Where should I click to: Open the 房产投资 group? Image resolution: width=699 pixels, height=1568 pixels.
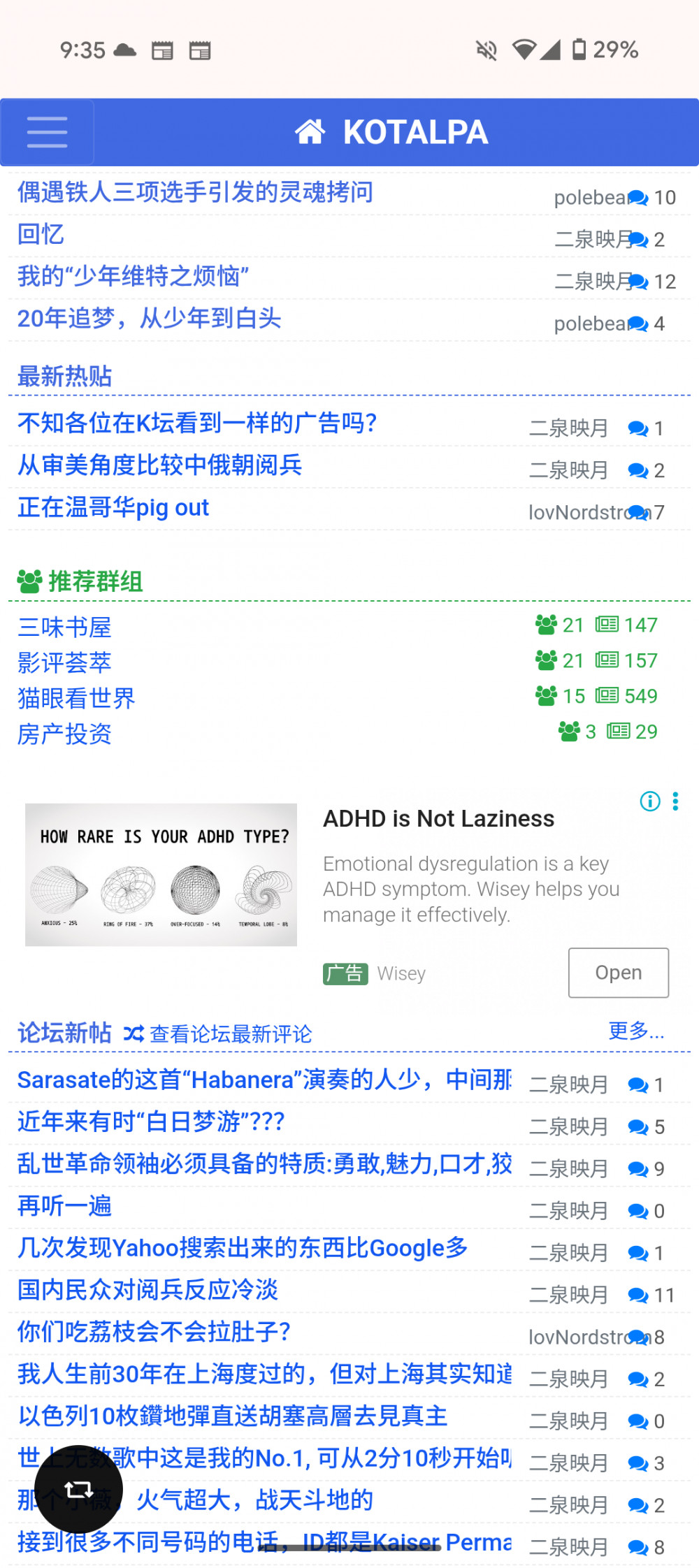pos(64,734)
